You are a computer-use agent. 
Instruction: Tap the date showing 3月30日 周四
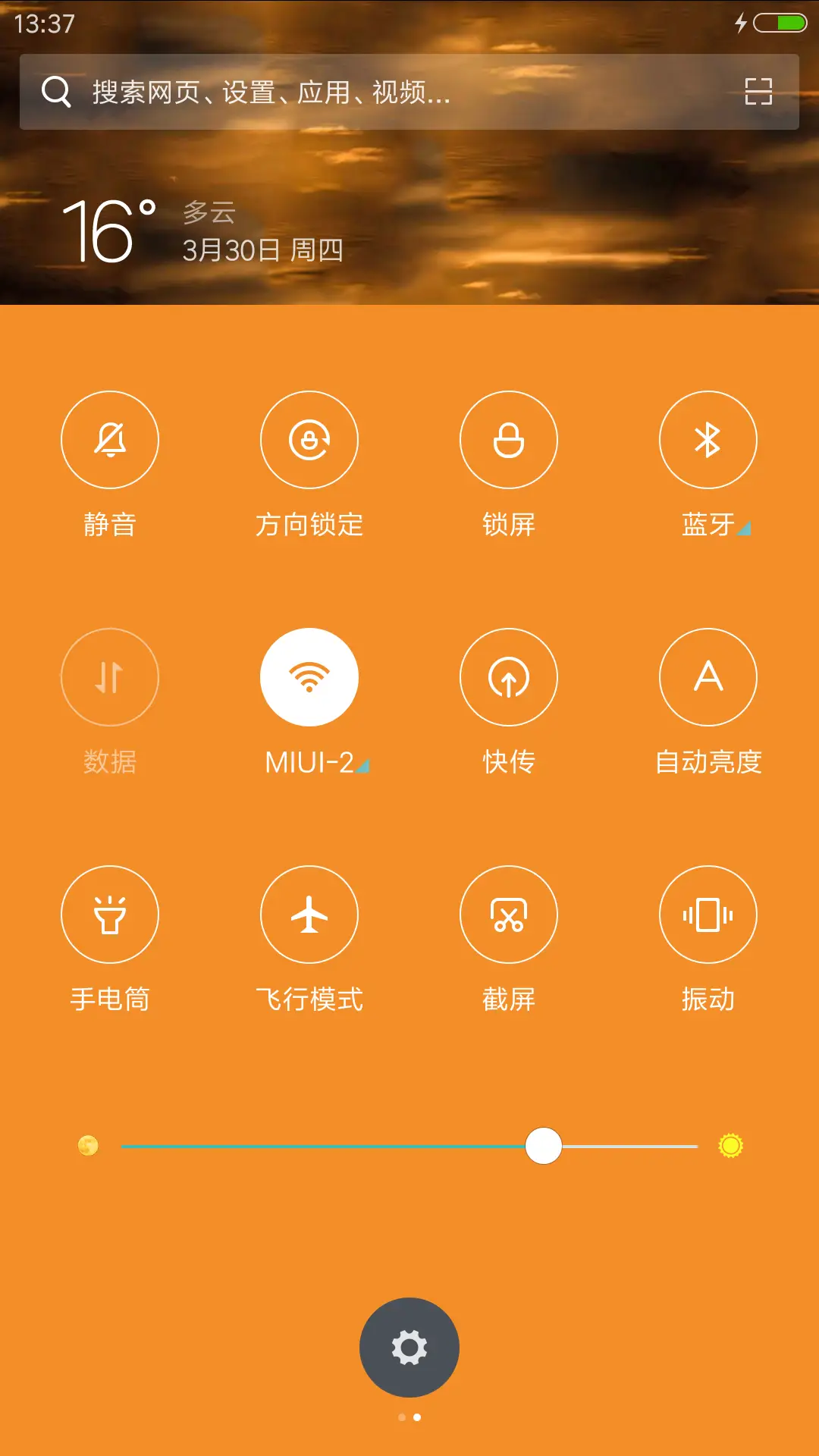262,250
